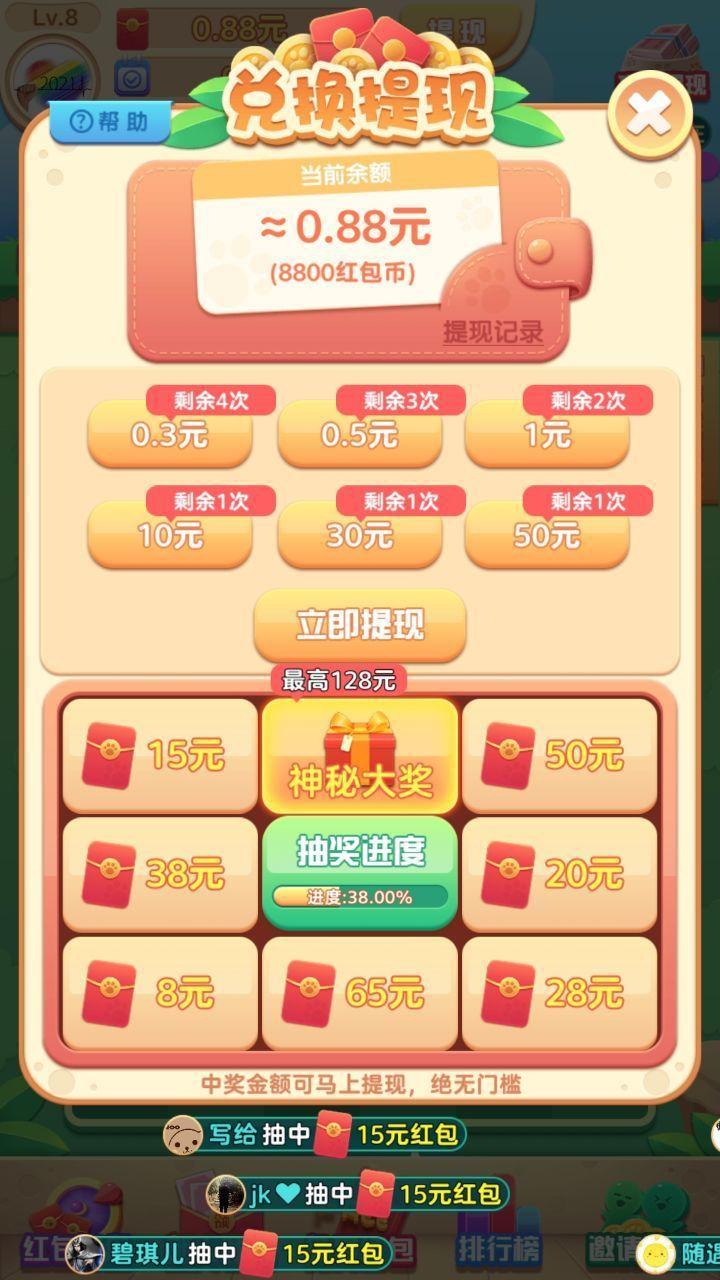The width and height of the screenshot is (720, 1280).
Task: Open the 神秘大奖 mystery prize tile
Action: (x=360, y=757)
